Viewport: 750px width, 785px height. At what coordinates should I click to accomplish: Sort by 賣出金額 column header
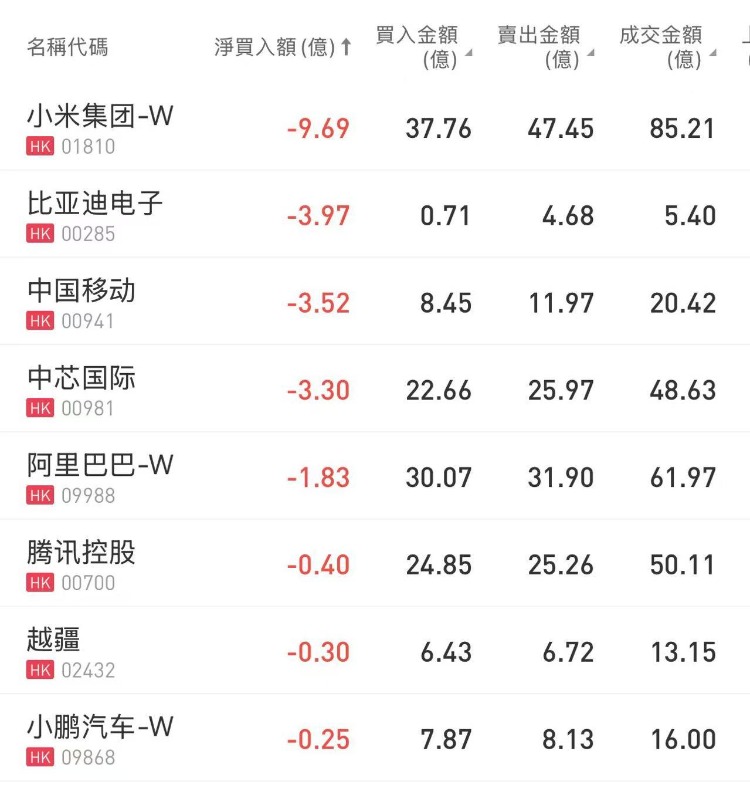(x=544, y=47)
